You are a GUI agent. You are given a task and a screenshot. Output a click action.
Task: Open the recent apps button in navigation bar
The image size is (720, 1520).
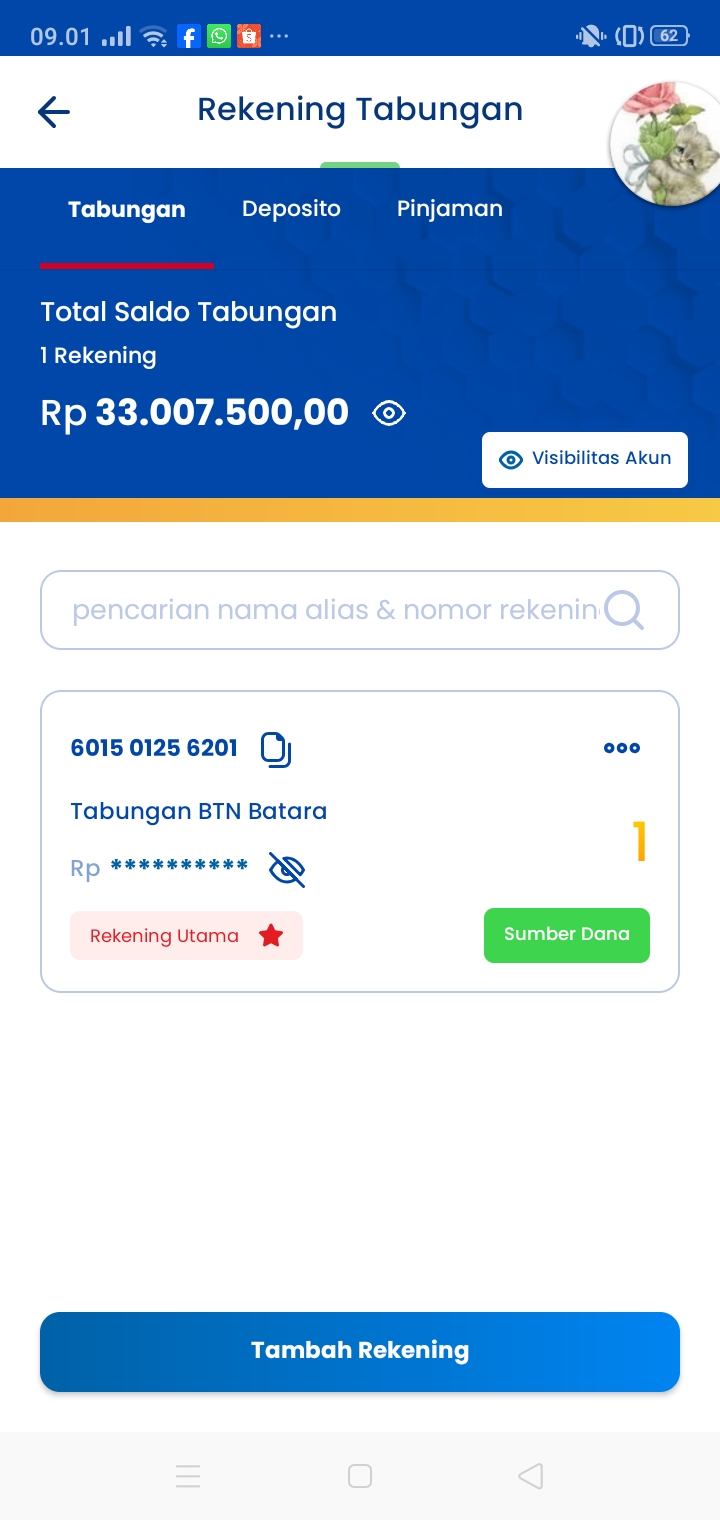click(x=188, y=1476)
